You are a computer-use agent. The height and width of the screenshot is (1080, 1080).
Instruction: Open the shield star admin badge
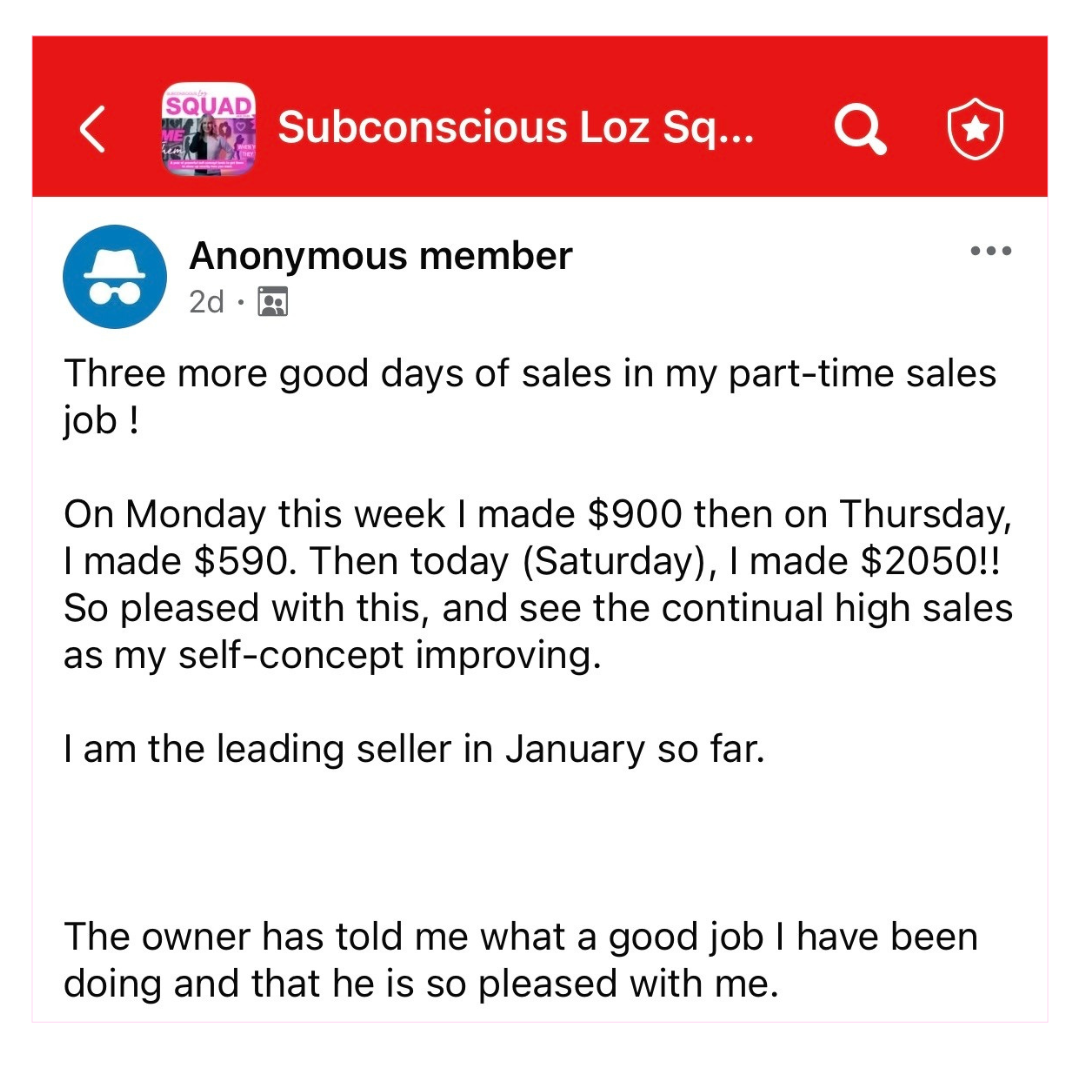point(975,129)
